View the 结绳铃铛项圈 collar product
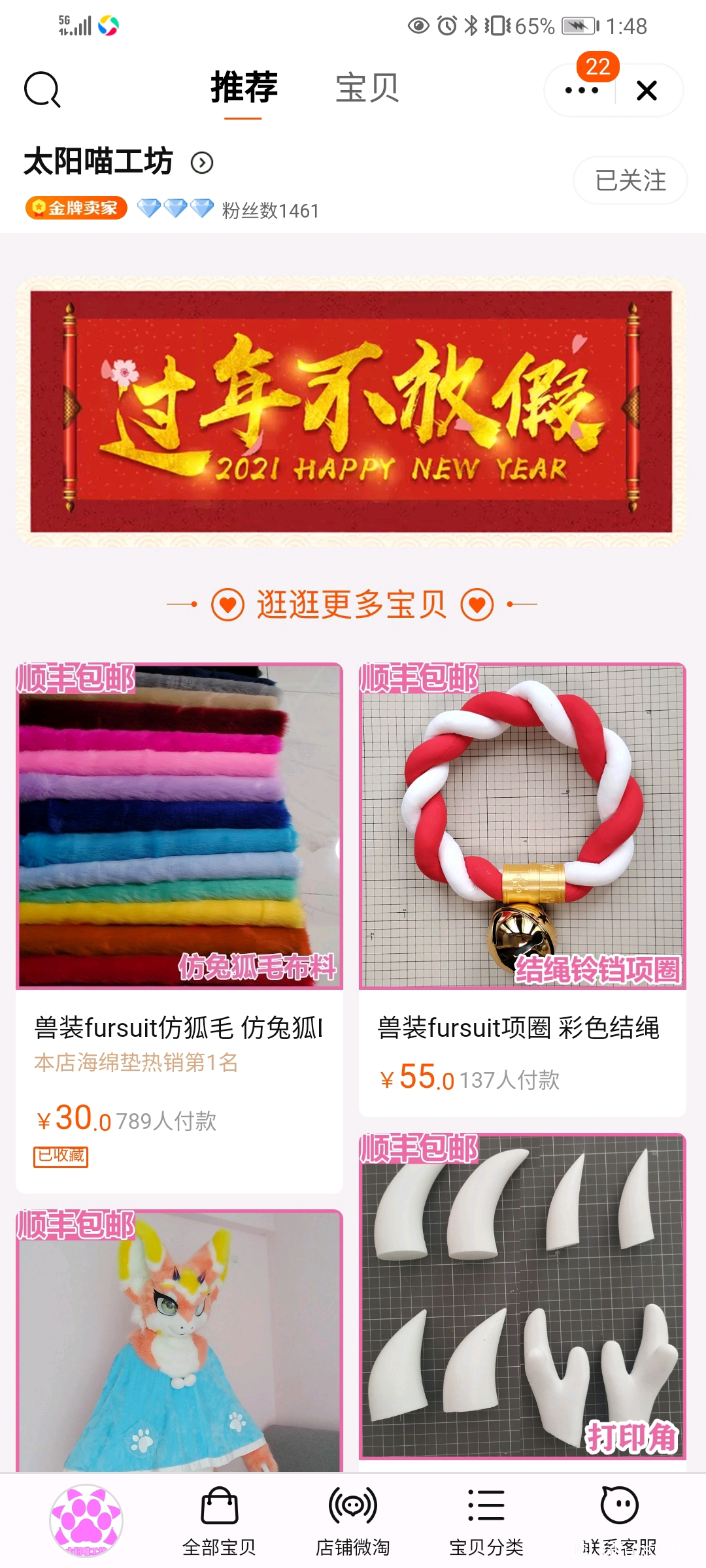Screen dimensions: 706x1568 [x=522, y=826]
